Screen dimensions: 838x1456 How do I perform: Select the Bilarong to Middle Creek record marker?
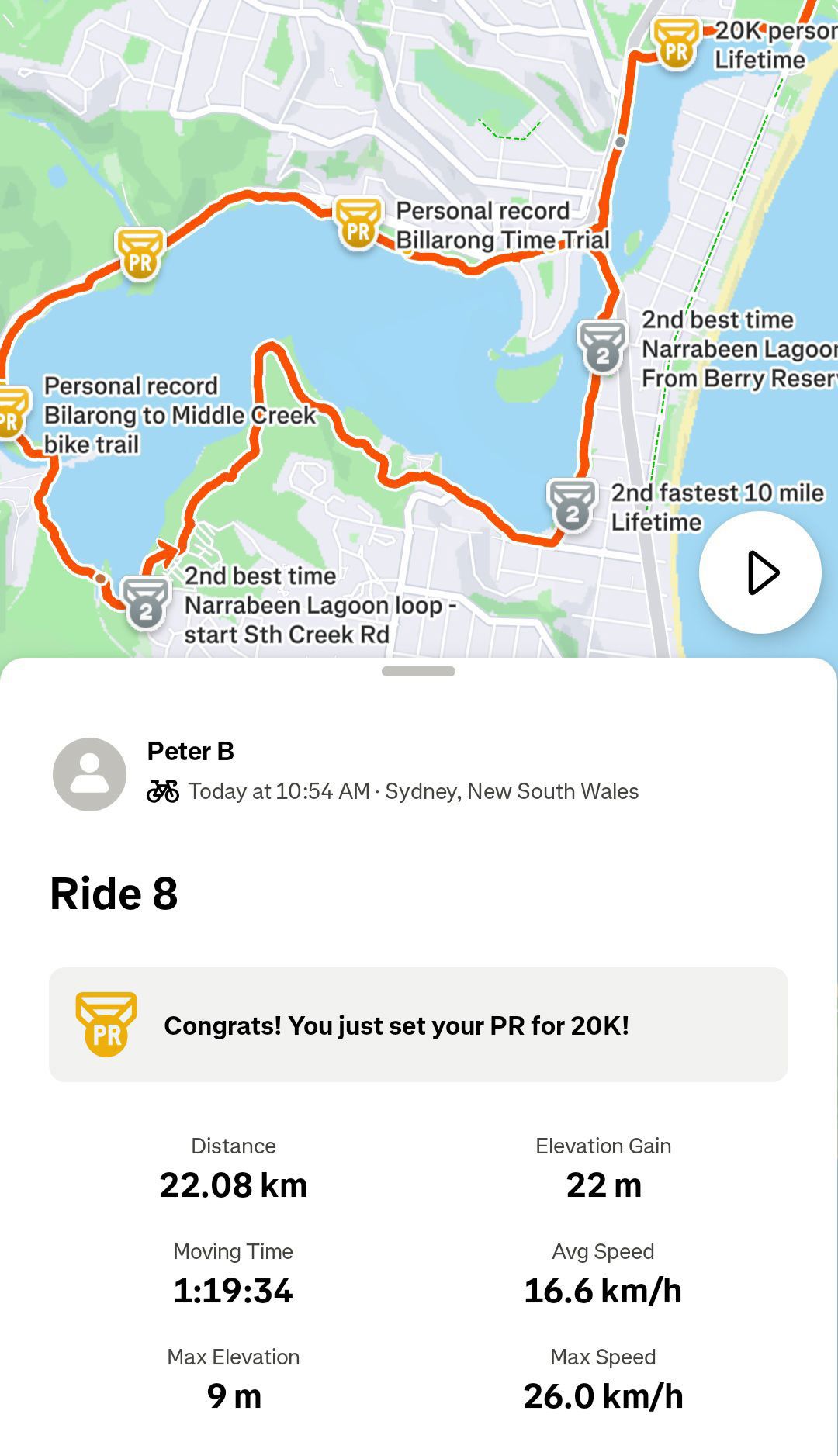click(x=11, y=411)
